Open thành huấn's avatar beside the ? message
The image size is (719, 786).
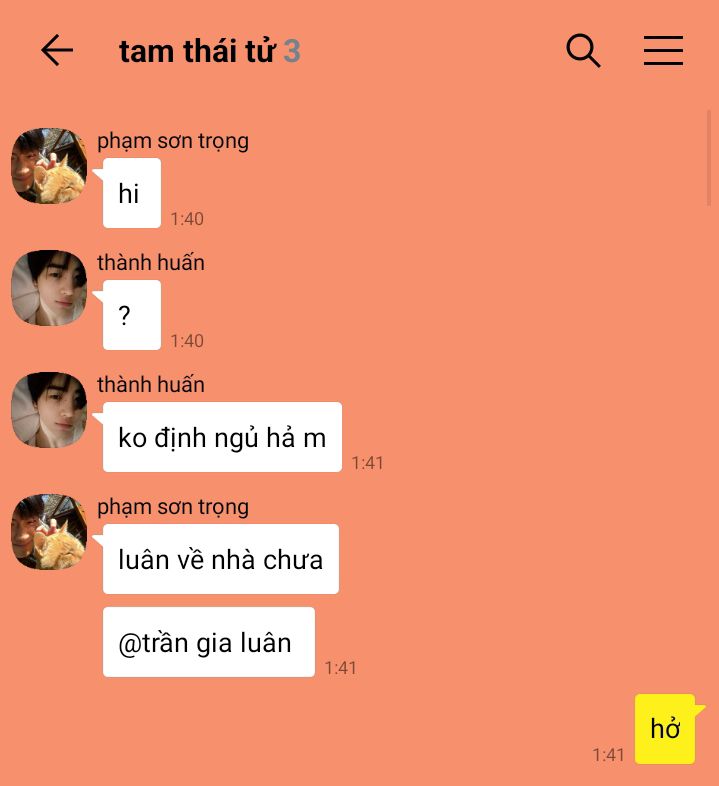point(49,288)
